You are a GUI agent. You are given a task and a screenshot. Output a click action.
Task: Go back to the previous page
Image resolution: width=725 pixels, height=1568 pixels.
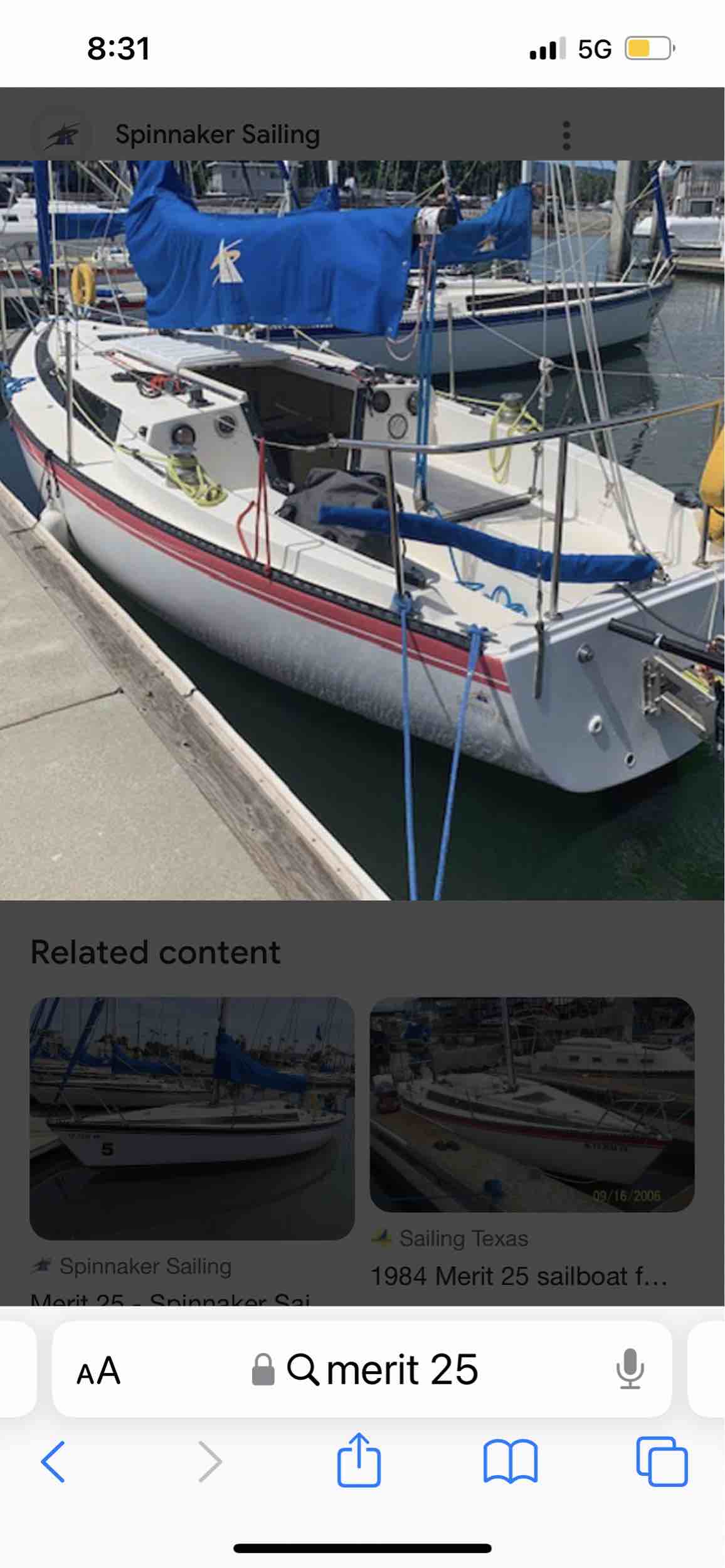[x=53, y=1461]
